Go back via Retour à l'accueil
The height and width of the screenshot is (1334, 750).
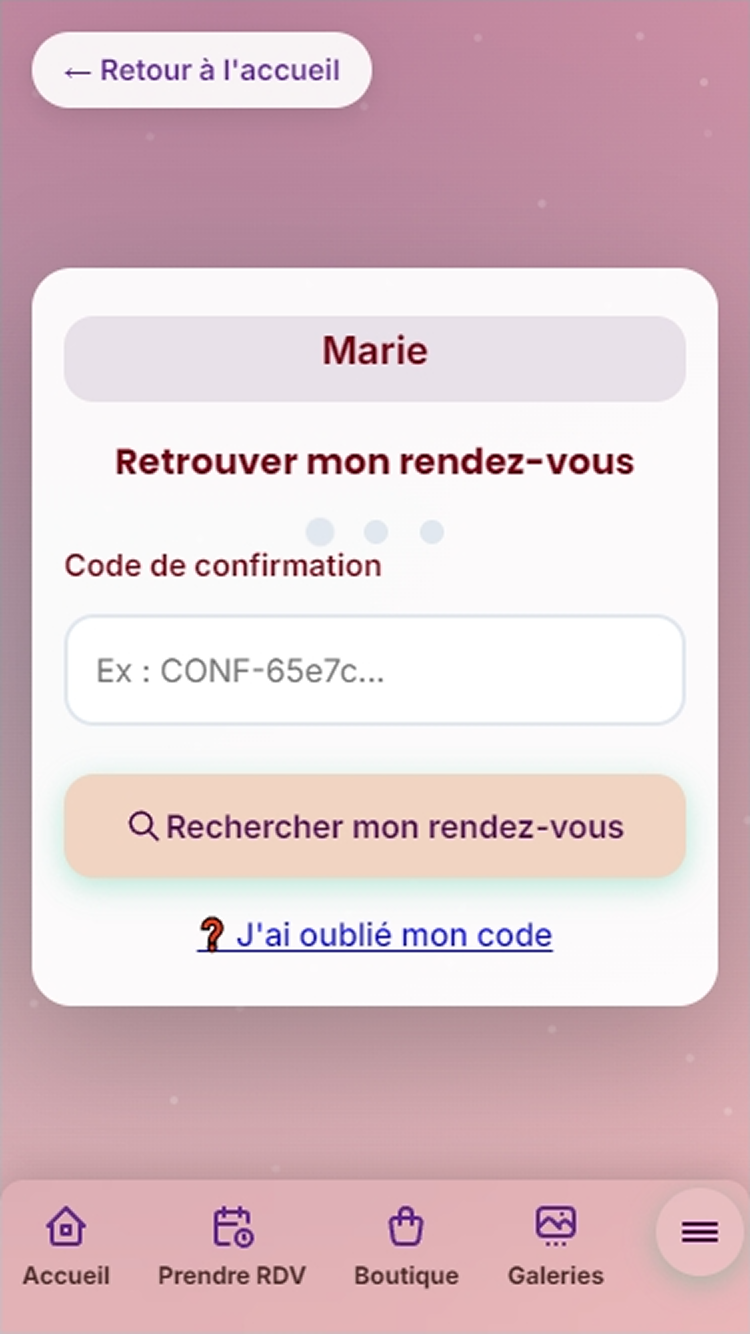(x=201, y=71)
